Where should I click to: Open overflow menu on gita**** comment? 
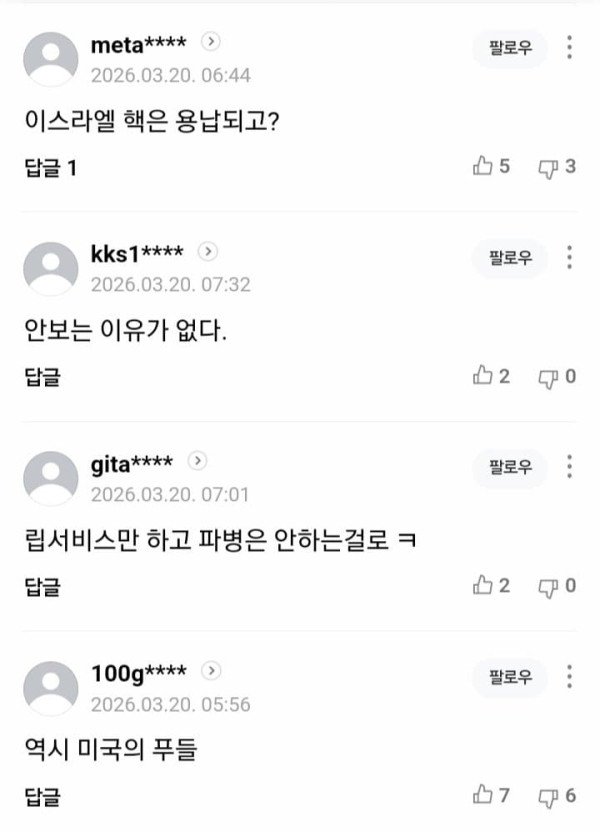point(569,466)
